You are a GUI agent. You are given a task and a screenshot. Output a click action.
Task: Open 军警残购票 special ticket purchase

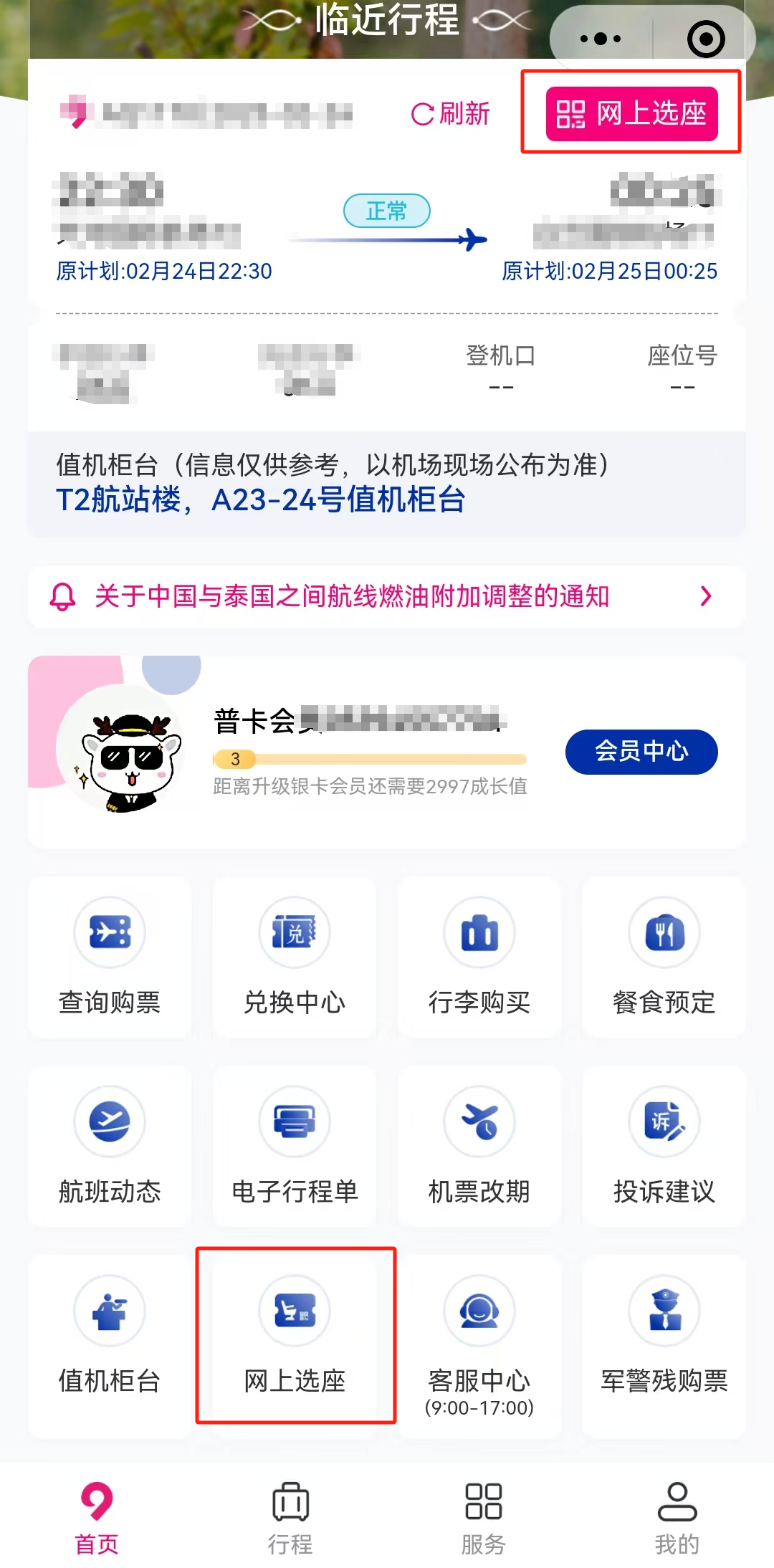(664, 1334)
